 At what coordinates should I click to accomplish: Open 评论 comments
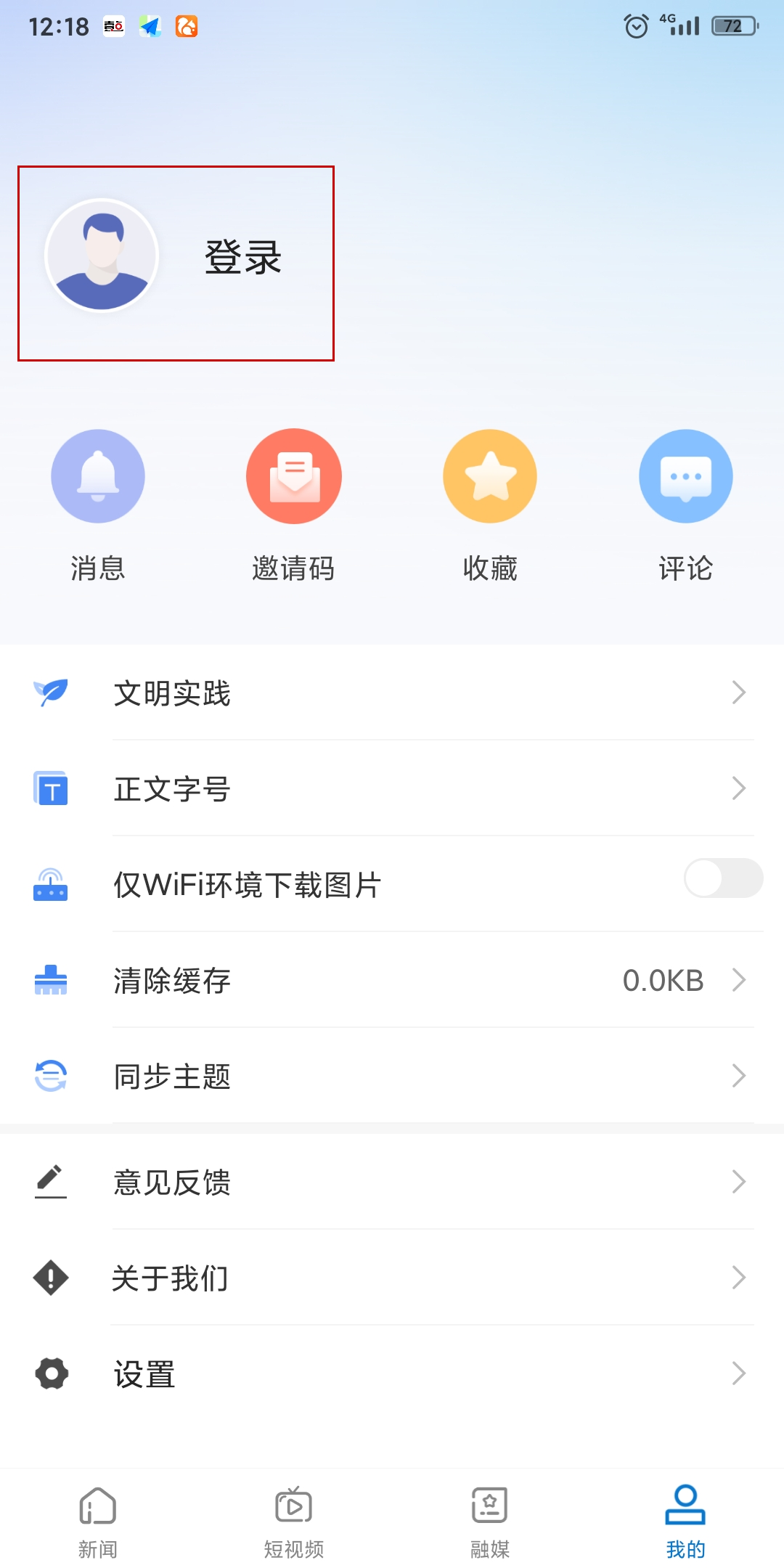pyautogui.click(x=686, y=476)
